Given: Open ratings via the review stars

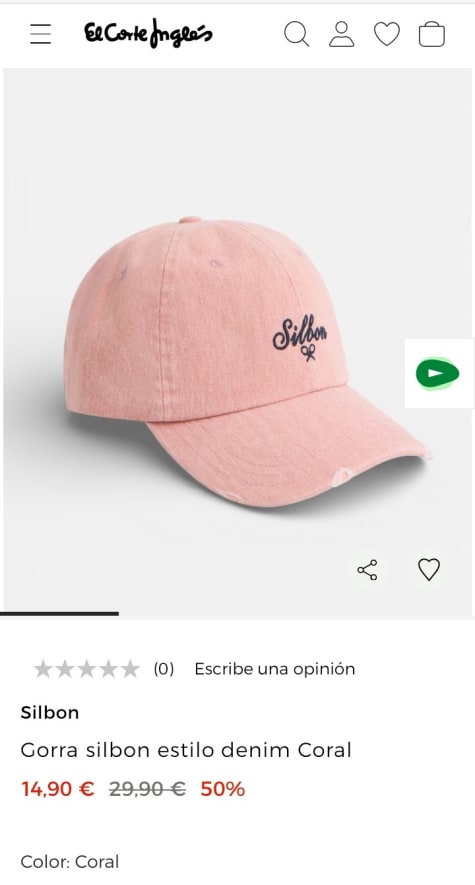Looking at the screenshot, I should [86, 669].
